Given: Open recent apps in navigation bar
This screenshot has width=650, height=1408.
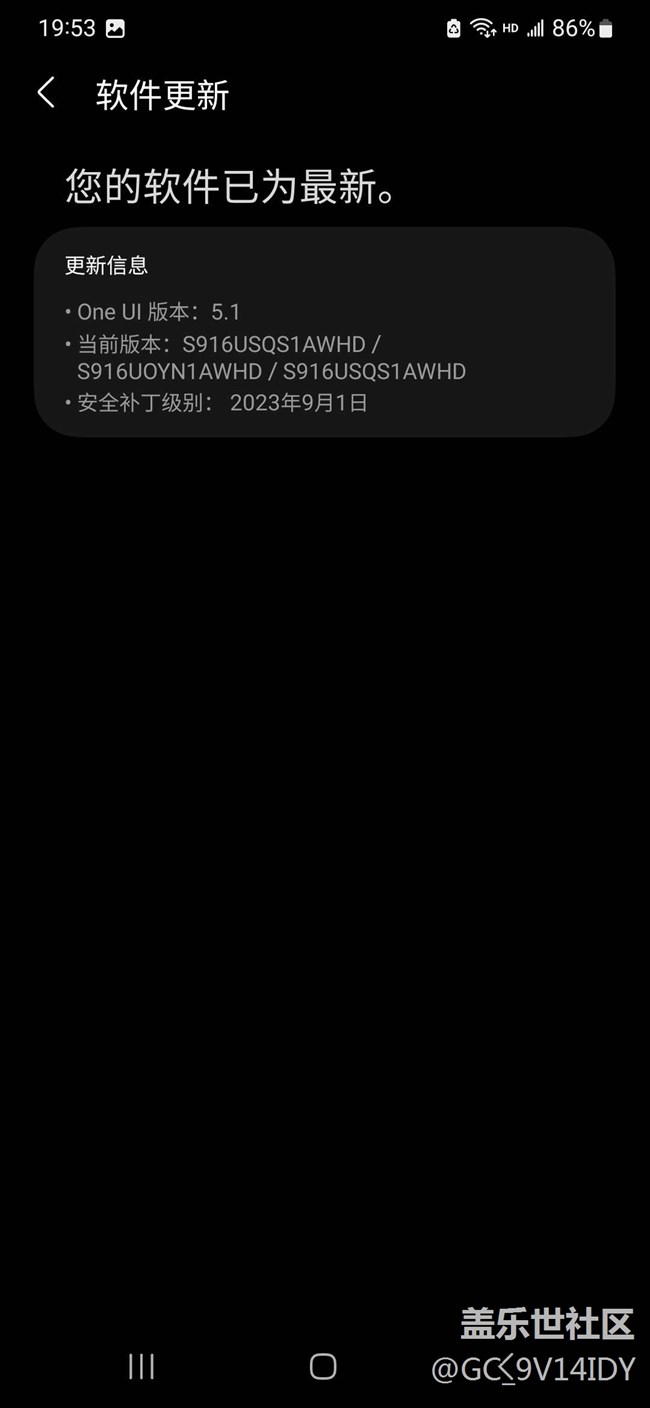Looking at the screenshot, I should tap(142, 1366).
